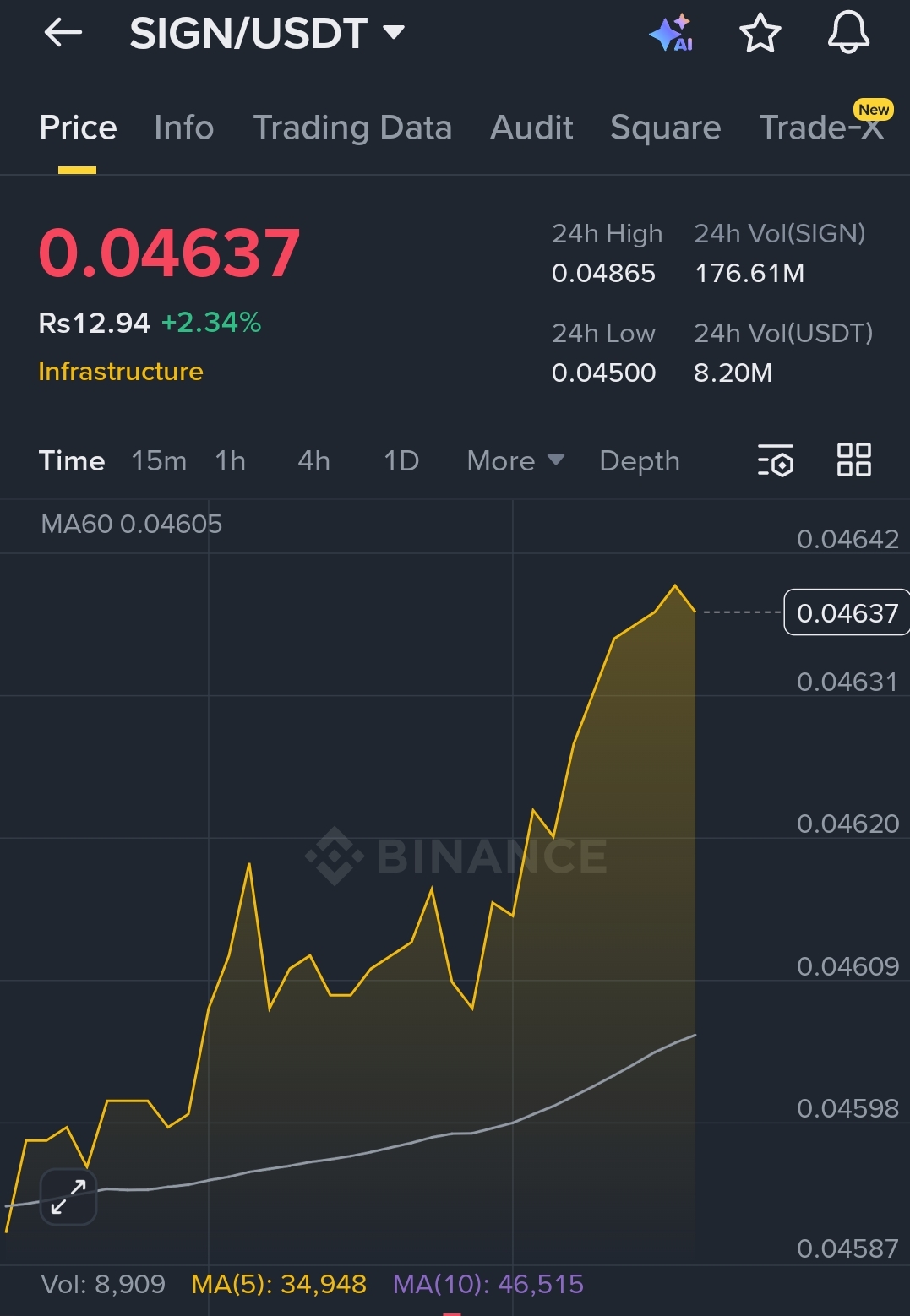
Task: Open the Trading Data tab
Action: pyautogui.click(x=352, y=128)
